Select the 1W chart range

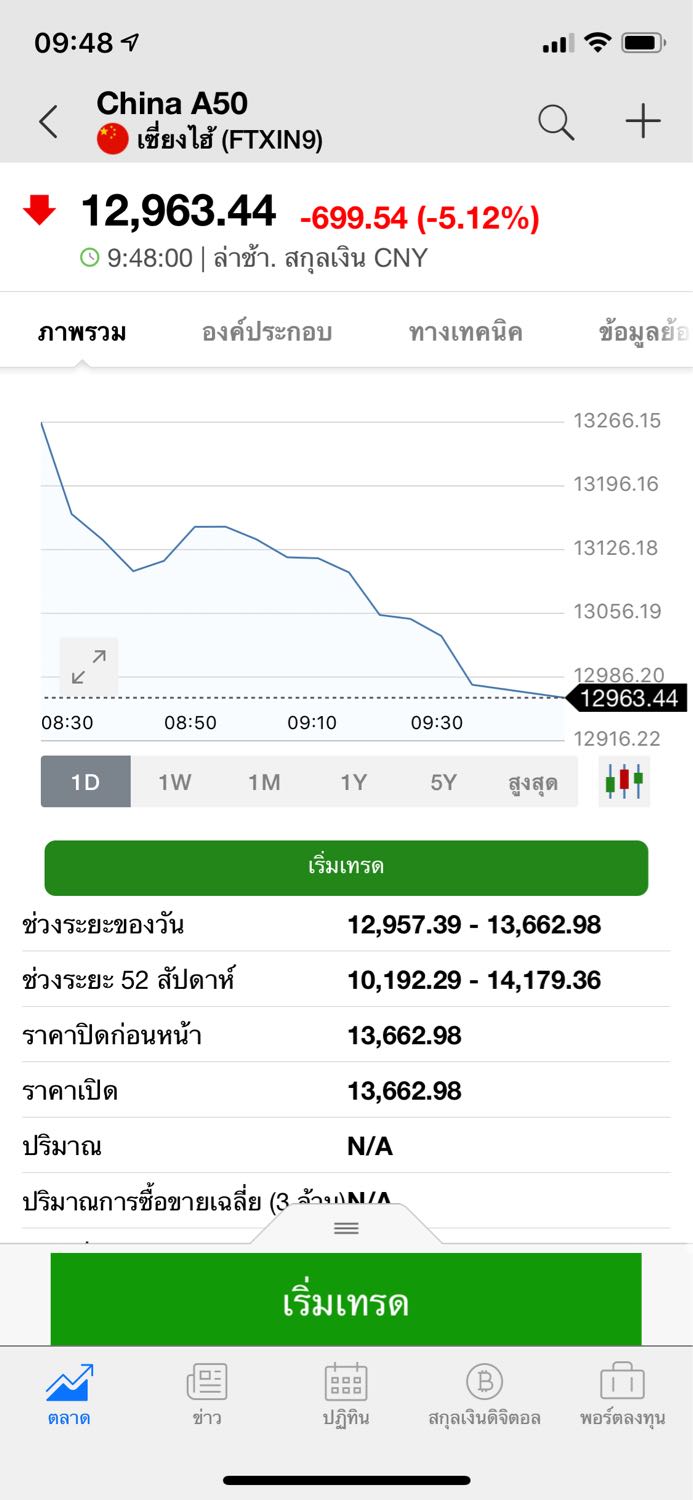coord(175,782)
